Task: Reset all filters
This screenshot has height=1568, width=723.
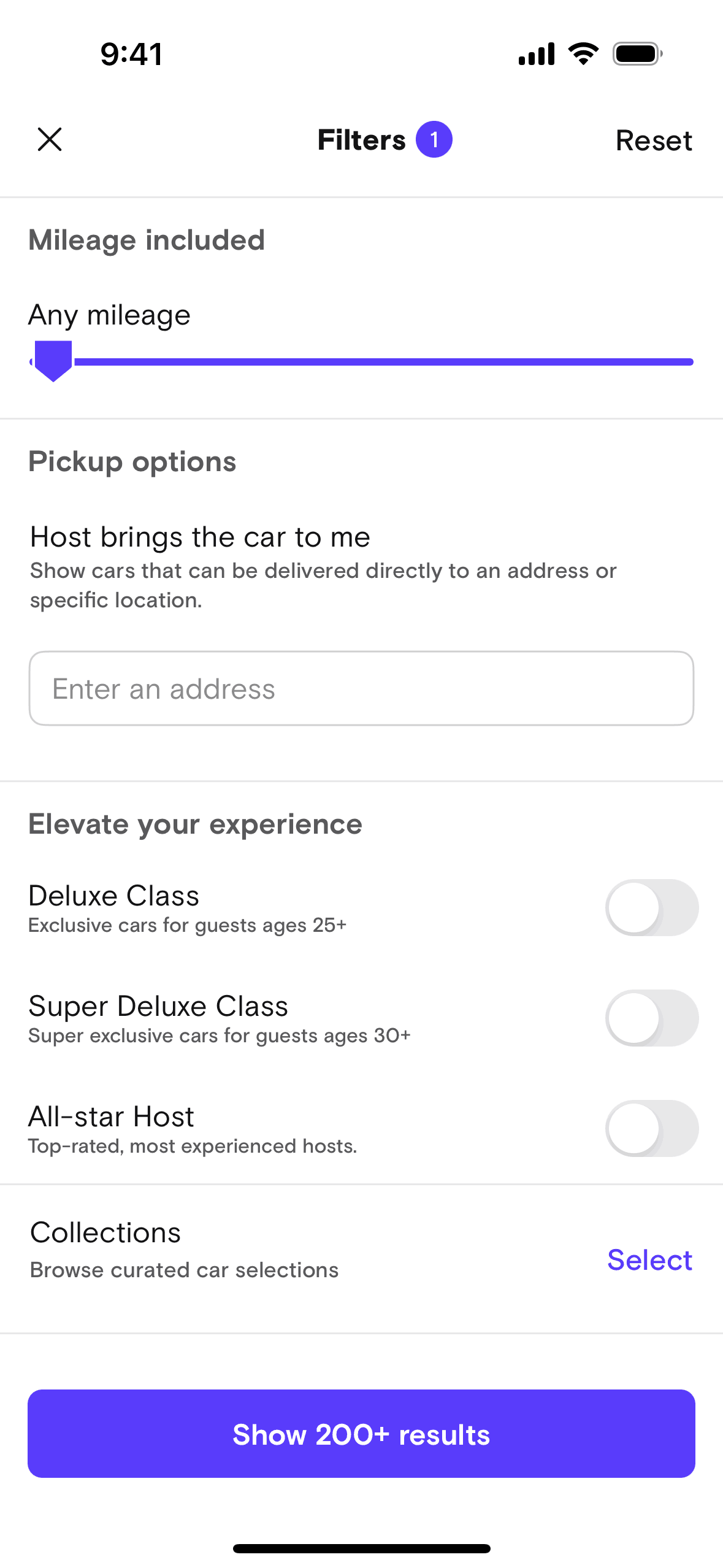Action: [x=653, y=140]
